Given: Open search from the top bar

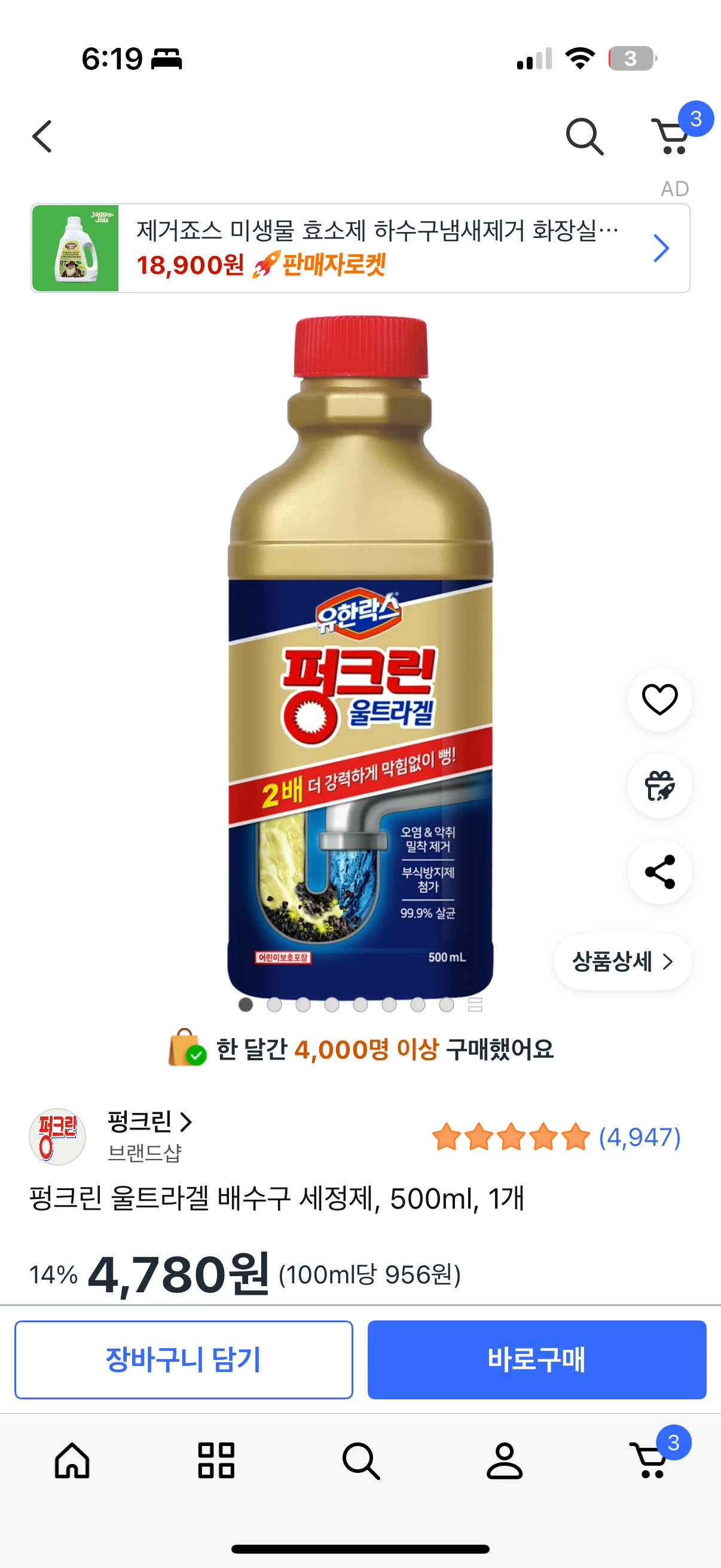Looking at the screenshot, I should tap(584, 136).
